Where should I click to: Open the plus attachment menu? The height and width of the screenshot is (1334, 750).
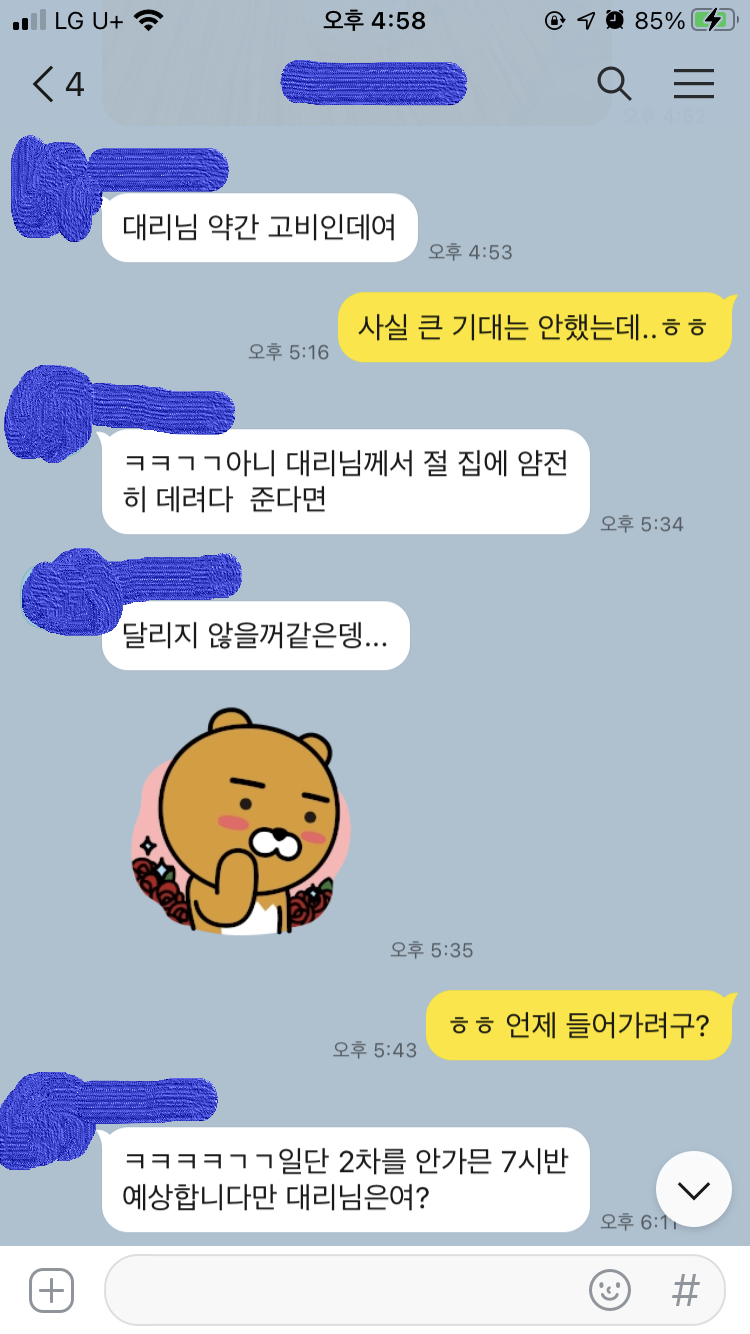pyautogui.click(x=52, y=1290)
